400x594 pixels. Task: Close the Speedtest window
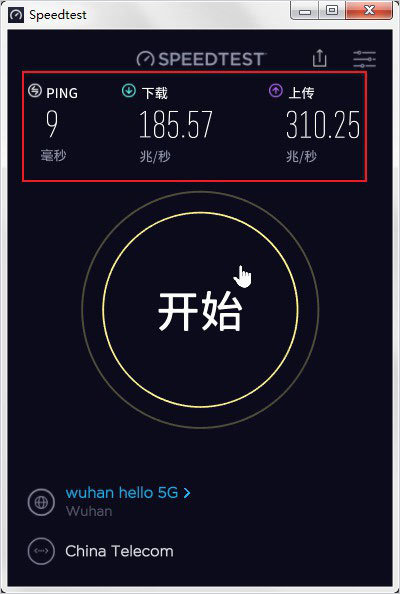click(x=369, y=10)
